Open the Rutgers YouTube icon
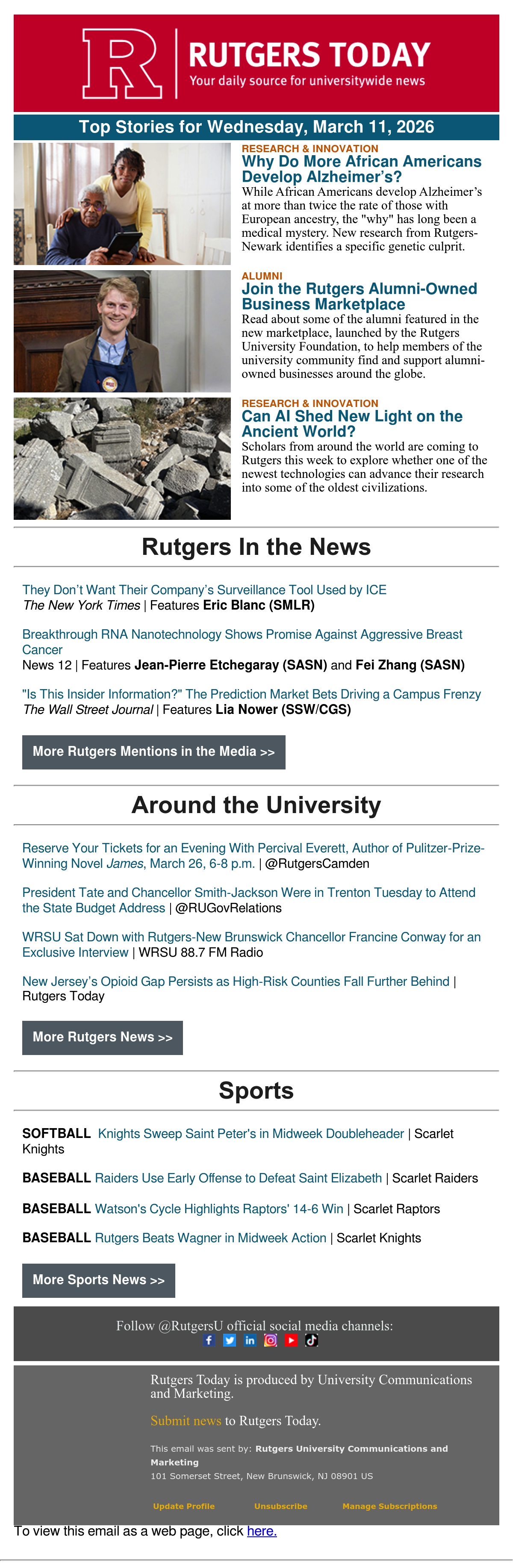513x1568 pixels. click(291, 1340)
